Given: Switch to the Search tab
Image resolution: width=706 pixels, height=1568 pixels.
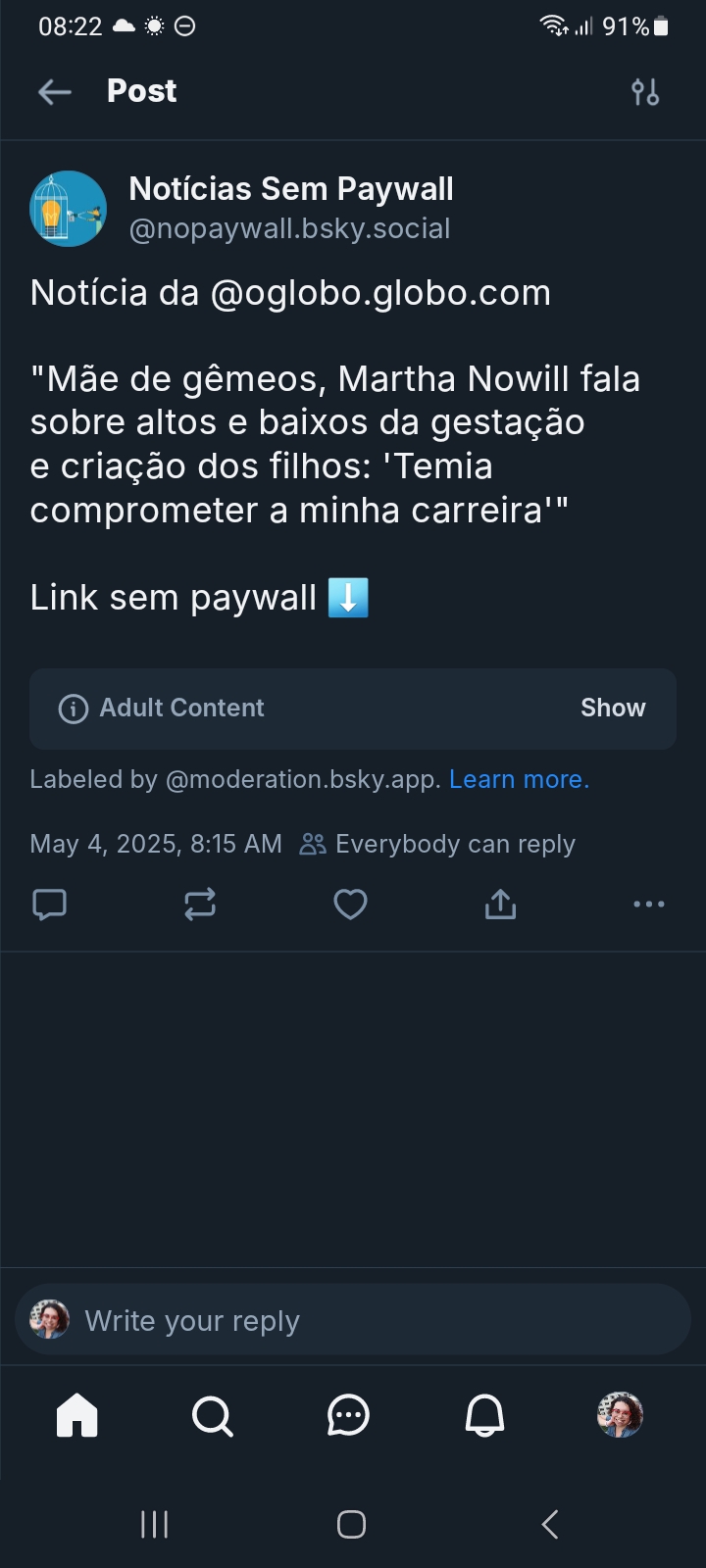Looking at the screenshot, I should point(212,1415).
